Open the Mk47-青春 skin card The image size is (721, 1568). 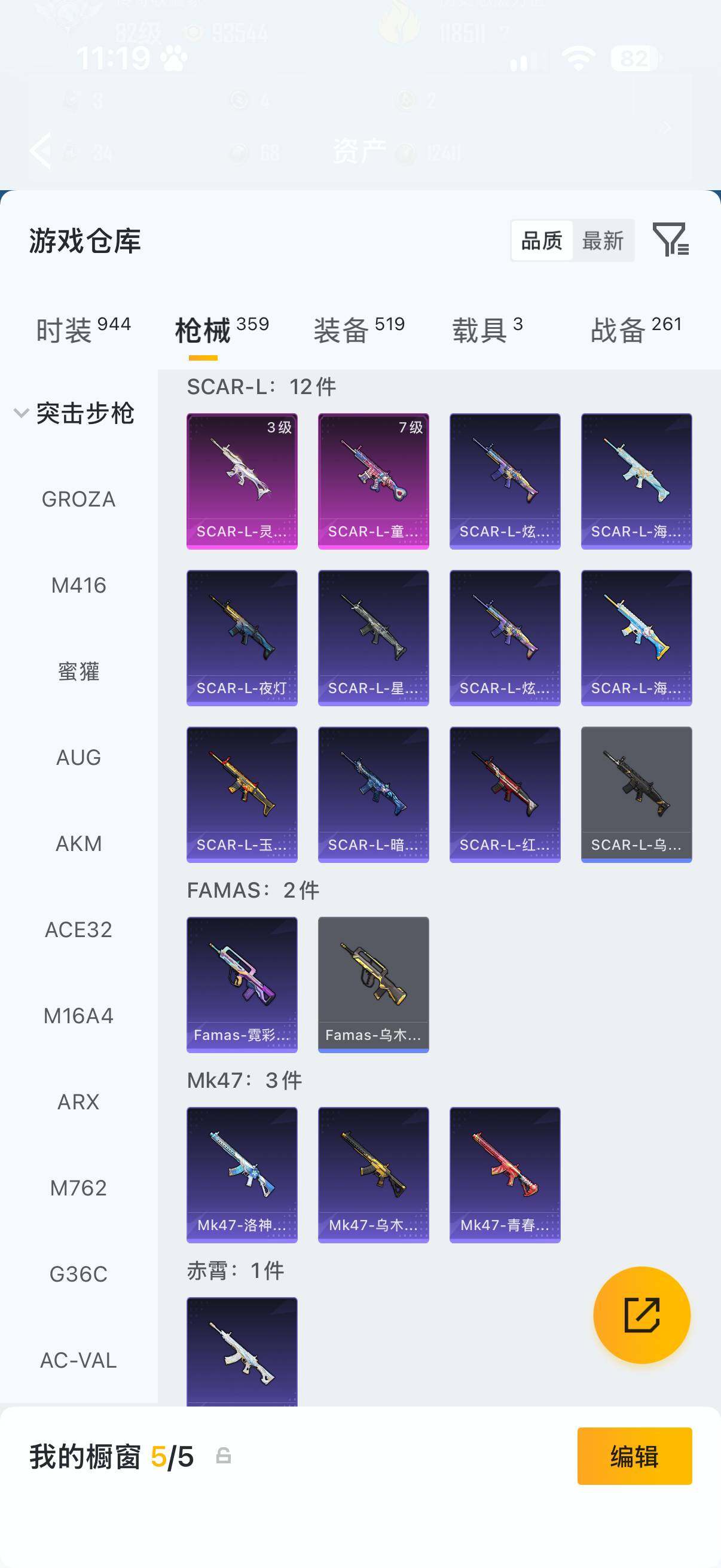click(505, 1175)
